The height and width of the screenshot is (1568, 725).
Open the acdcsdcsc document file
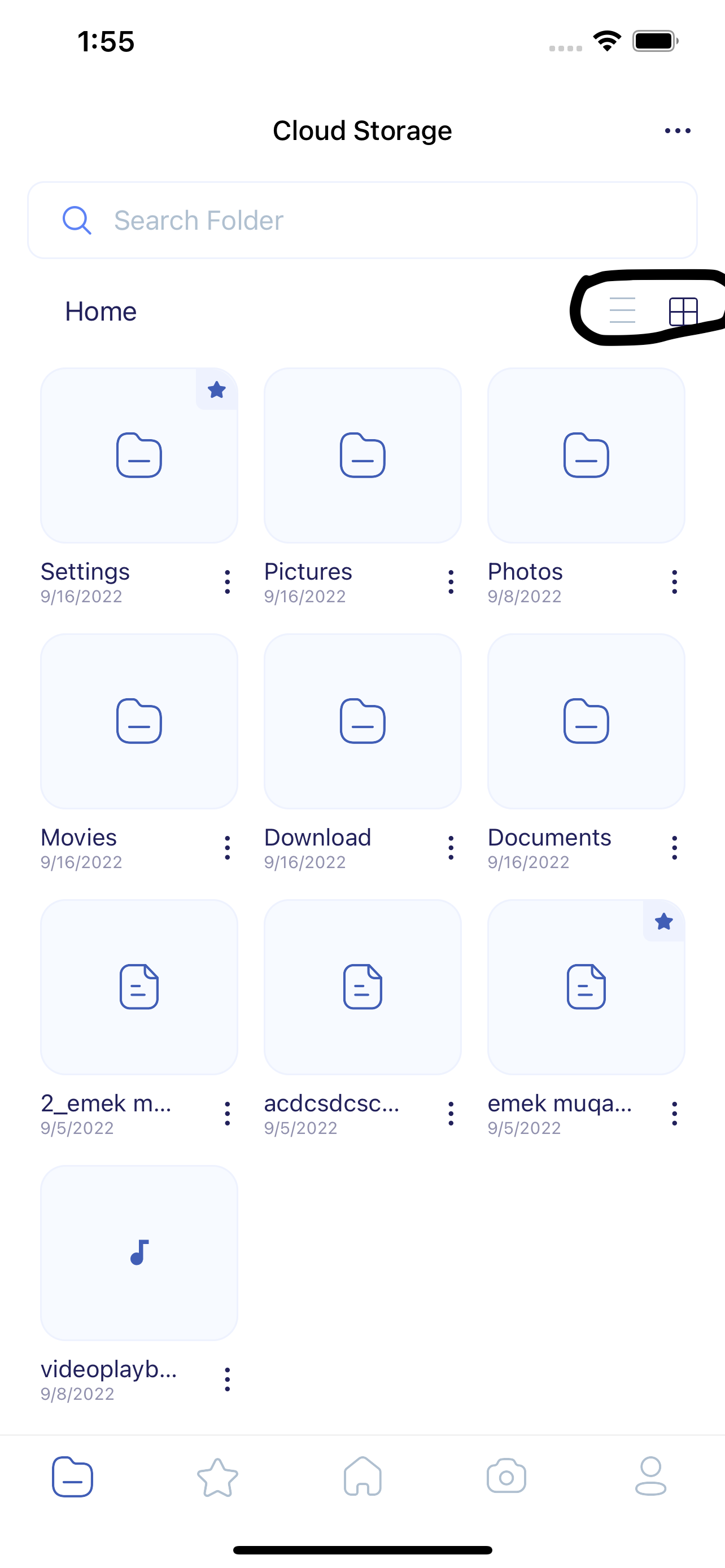[x=362, y=987]
